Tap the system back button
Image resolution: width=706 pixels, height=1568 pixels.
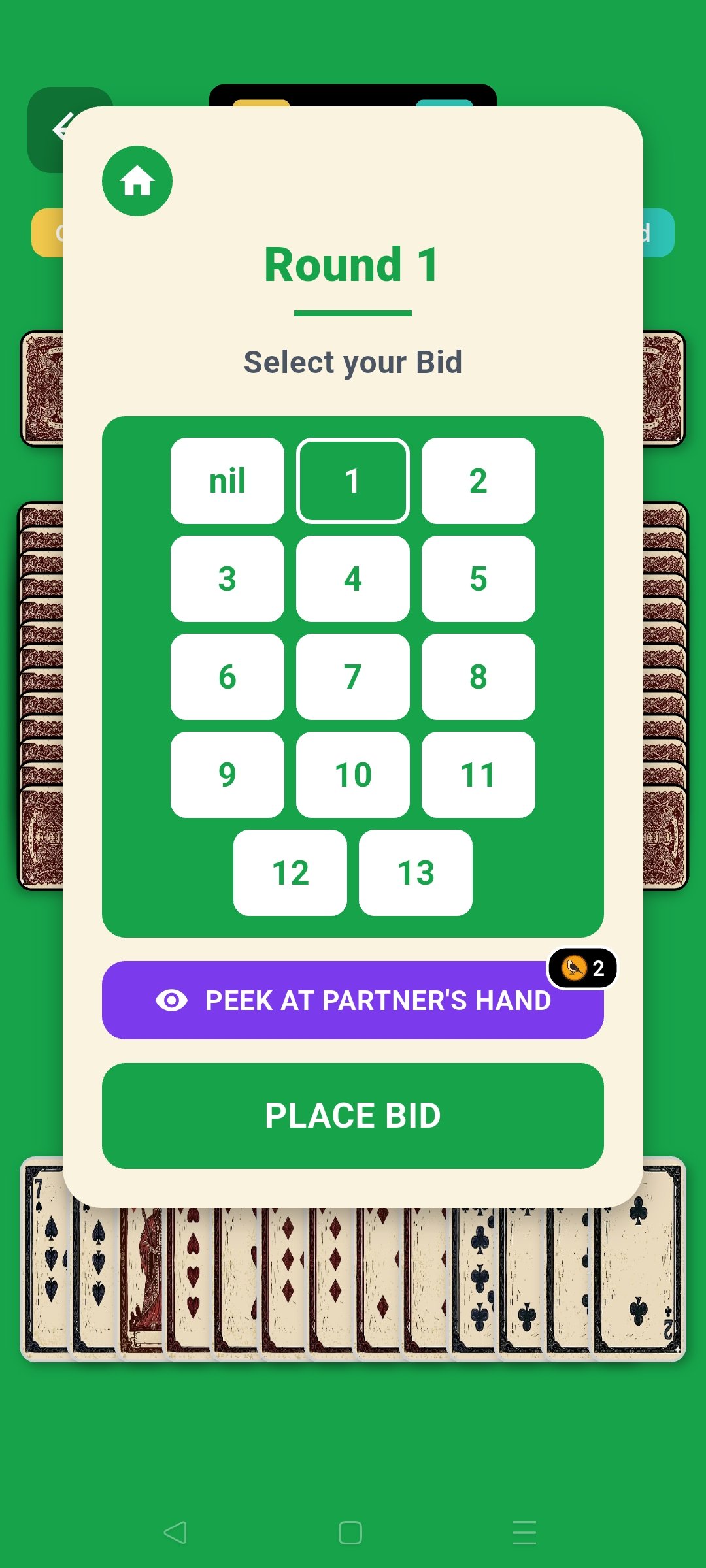175,1532
